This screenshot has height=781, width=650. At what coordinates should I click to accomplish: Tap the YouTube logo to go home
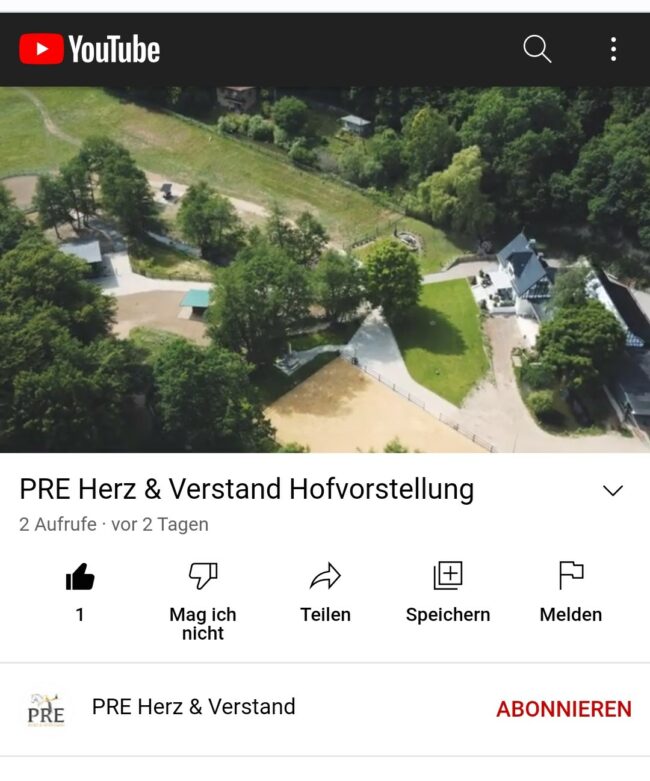coord(90,49)
